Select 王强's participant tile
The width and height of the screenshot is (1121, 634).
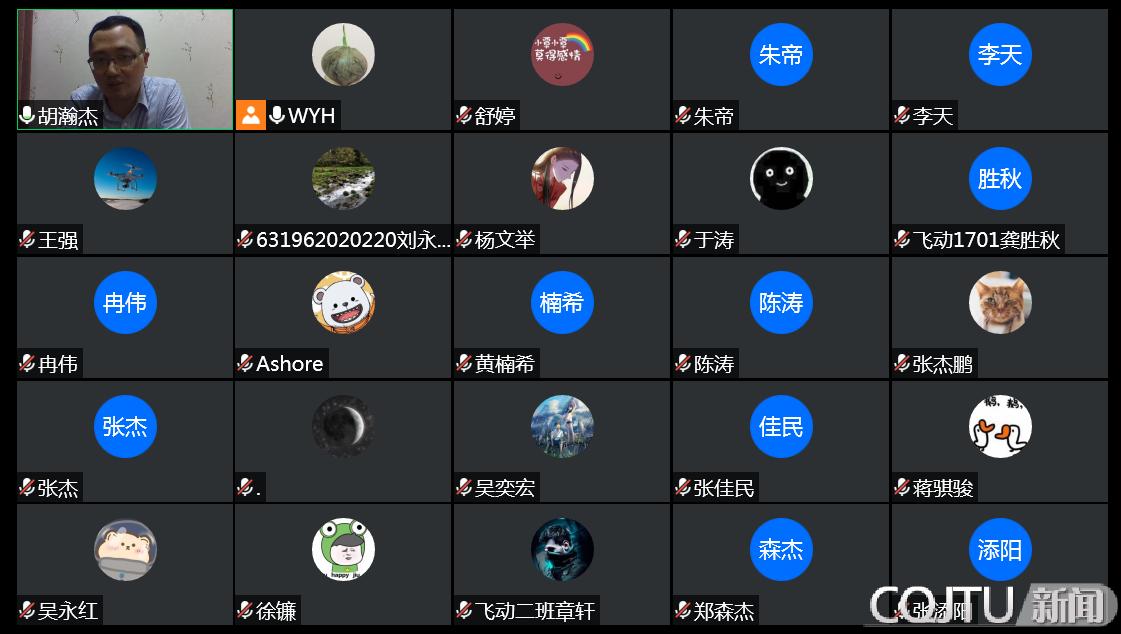[125, 193]
